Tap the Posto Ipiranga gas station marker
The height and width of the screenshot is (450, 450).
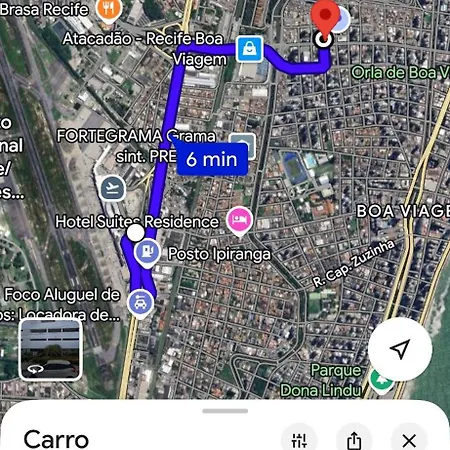(147, 253)
